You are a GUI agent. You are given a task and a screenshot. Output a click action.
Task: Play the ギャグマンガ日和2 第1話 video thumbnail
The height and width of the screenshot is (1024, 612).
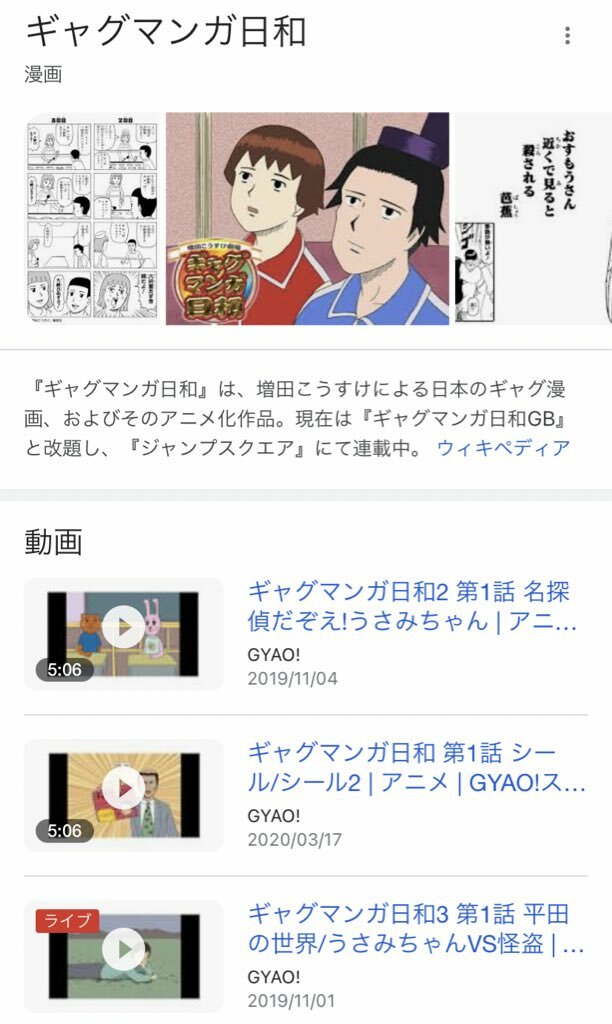click(123, 633)
